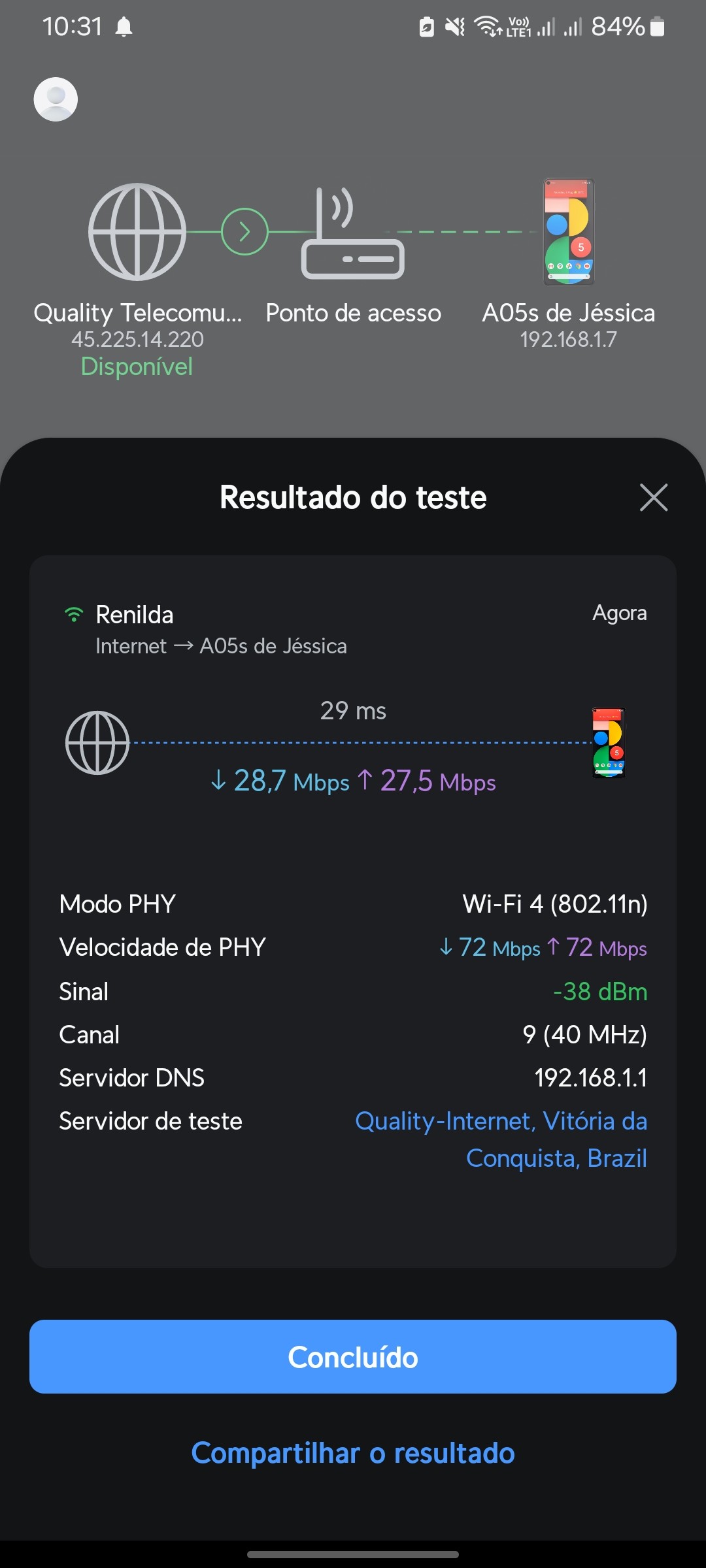This screenshot has height=1568, width=706.
Task: Close the Resultado do teste dialog
Action: tap(653, 497)
